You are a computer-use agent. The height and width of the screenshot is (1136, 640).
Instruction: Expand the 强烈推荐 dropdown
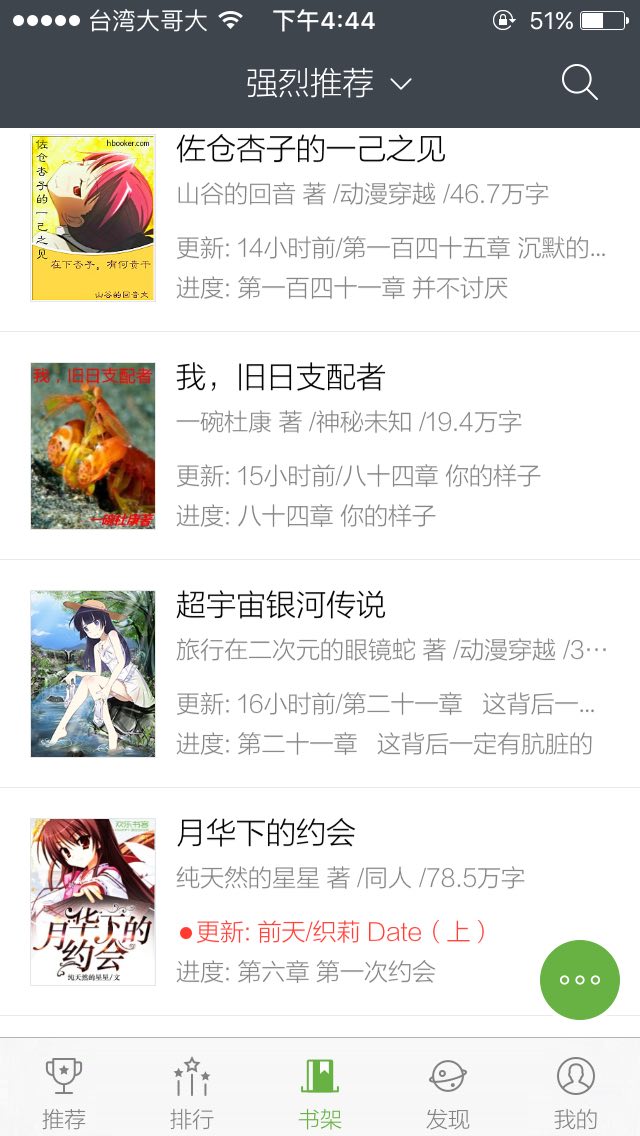328,83
